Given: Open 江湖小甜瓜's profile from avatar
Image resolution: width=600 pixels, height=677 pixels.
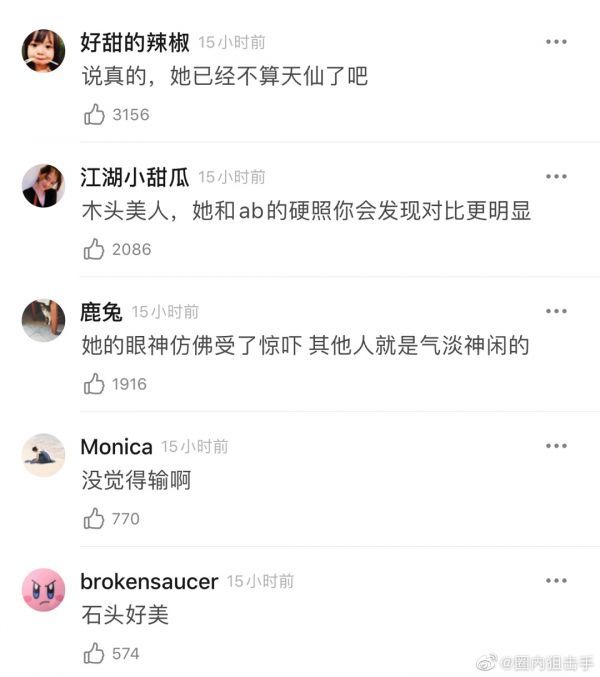Looking at the screenshot, I should pos(43,185).
